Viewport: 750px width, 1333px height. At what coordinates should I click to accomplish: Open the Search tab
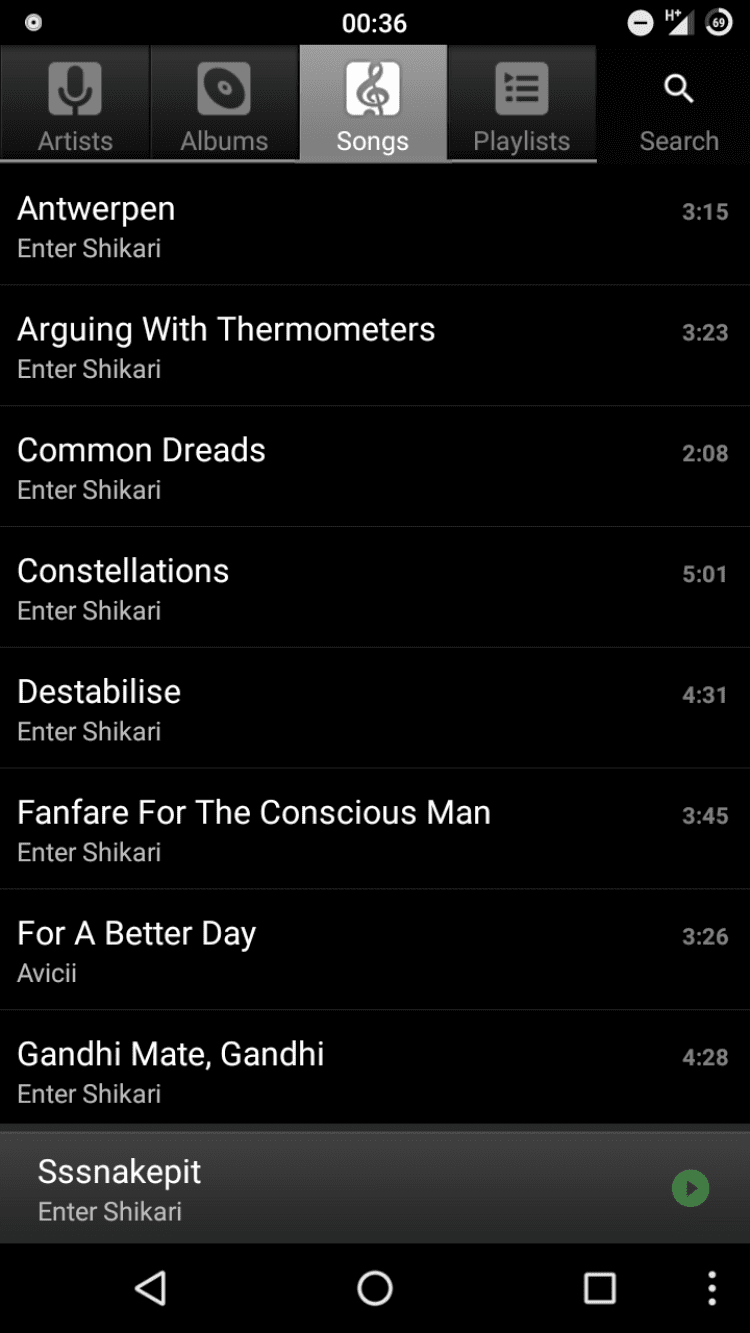pyautogui.click(x=678, y=104)
